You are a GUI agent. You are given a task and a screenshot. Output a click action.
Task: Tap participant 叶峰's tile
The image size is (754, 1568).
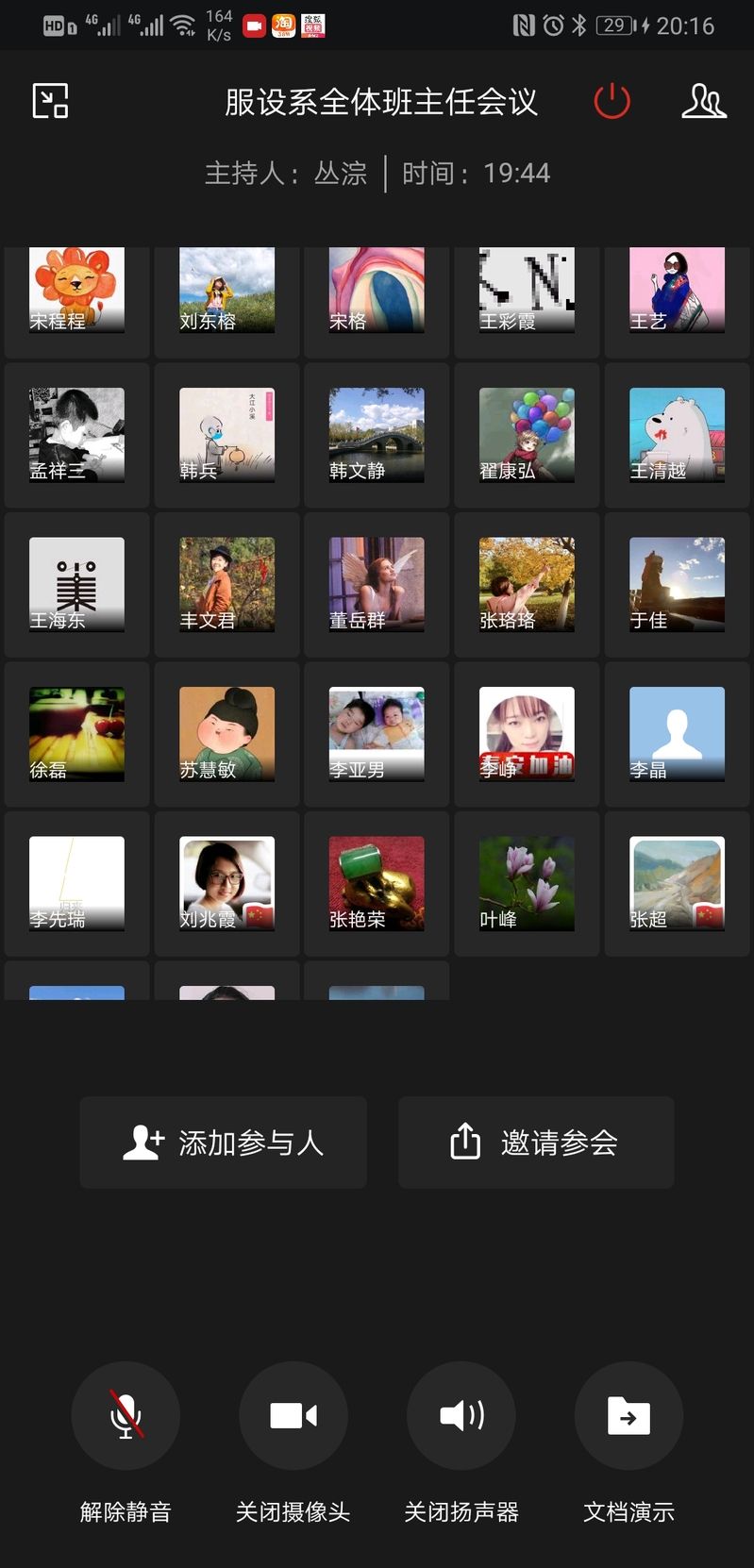(527, 884)
